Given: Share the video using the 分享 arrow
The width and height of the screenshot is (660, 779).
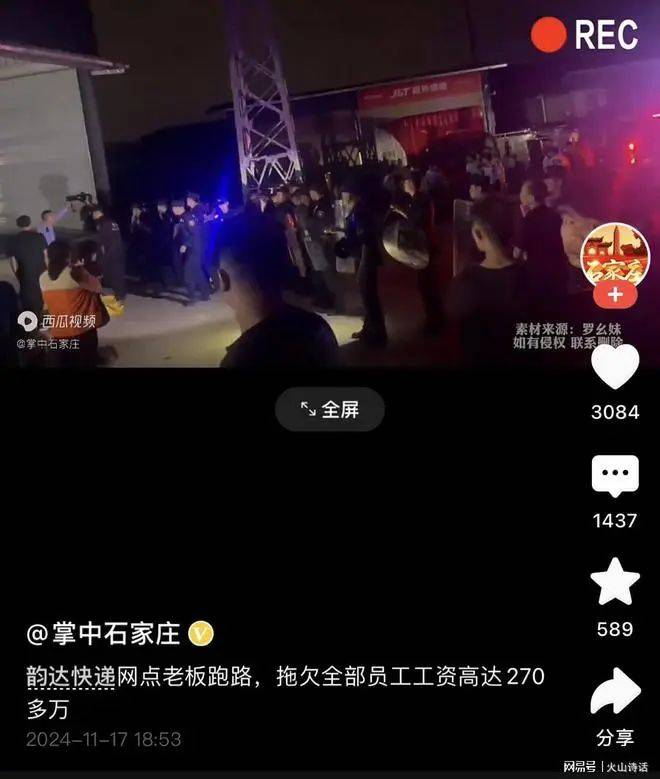Looking at the screenshot, I should pos(615,693).
